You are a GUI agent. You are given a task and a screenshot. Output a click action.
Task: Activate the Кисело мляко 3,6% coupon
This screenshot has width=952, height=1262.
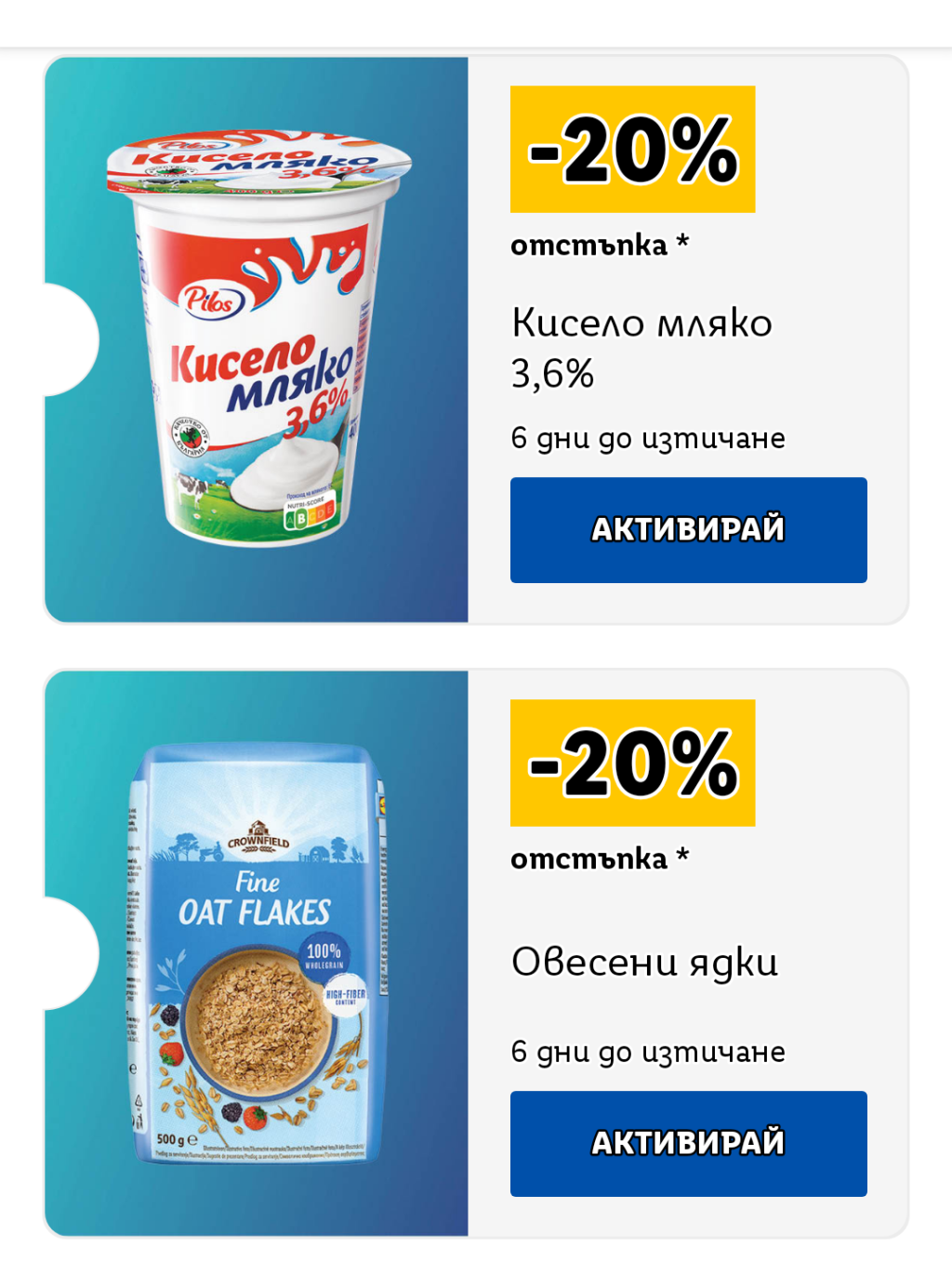(688, 530)
